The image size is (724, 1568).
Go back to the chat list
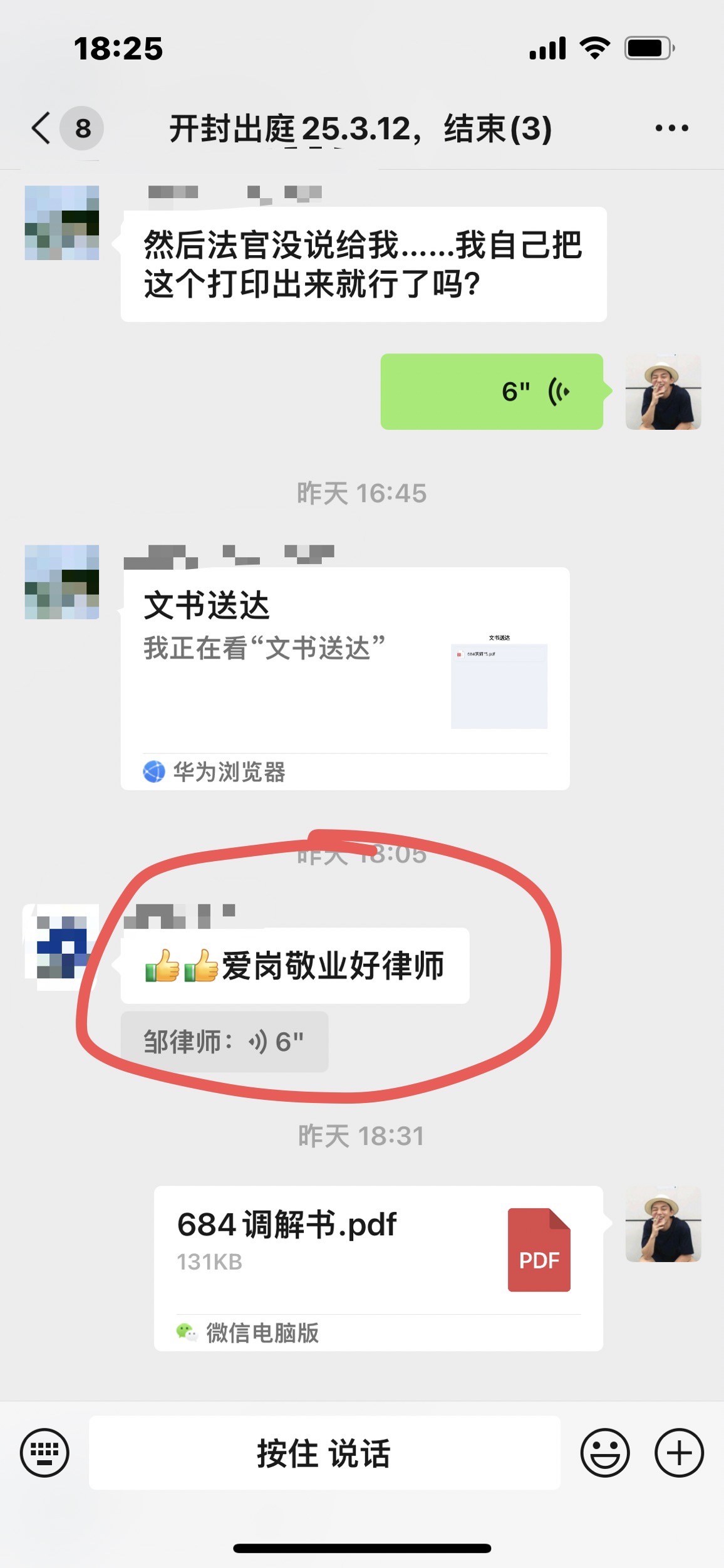[43, 128]
